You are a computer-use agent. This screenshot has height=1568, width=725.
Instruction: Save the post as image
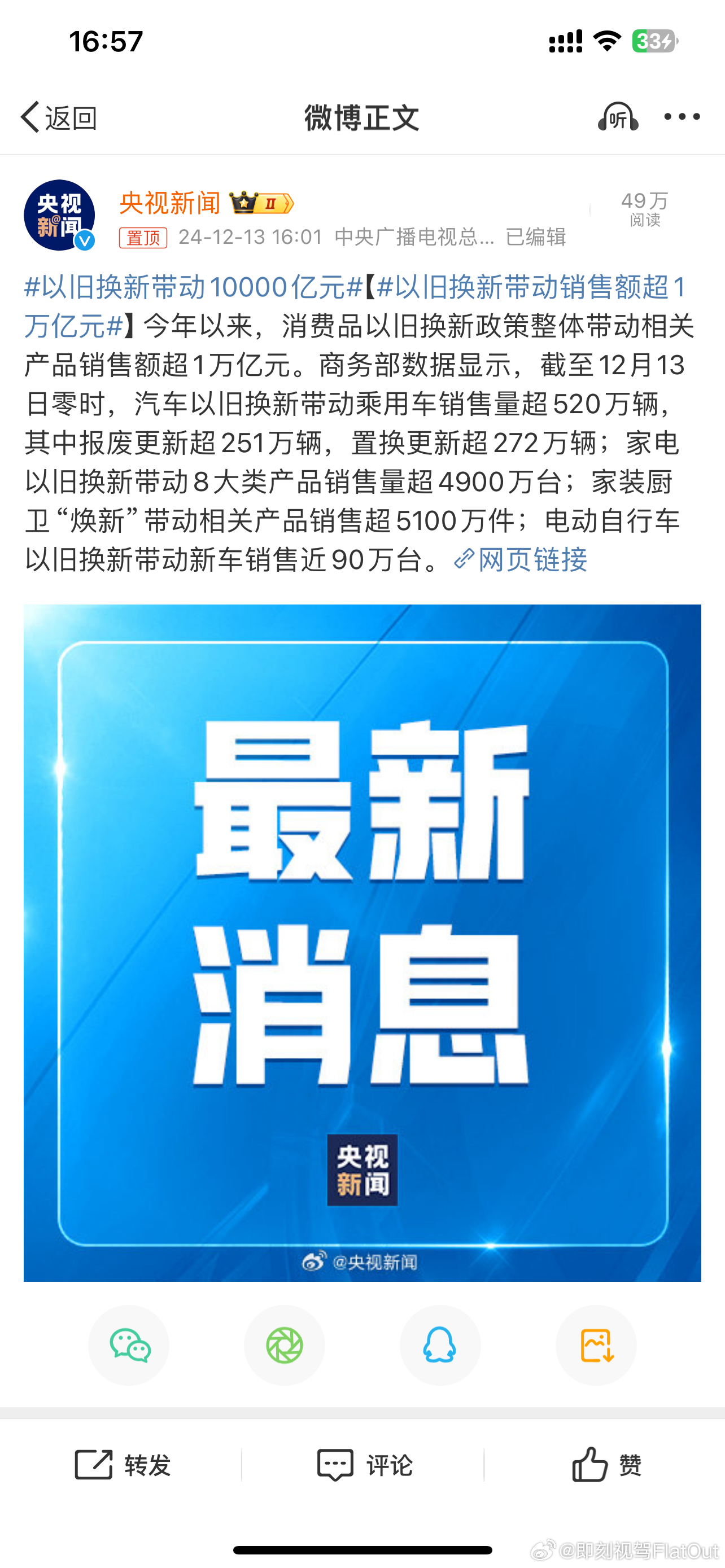(596, 1345)
